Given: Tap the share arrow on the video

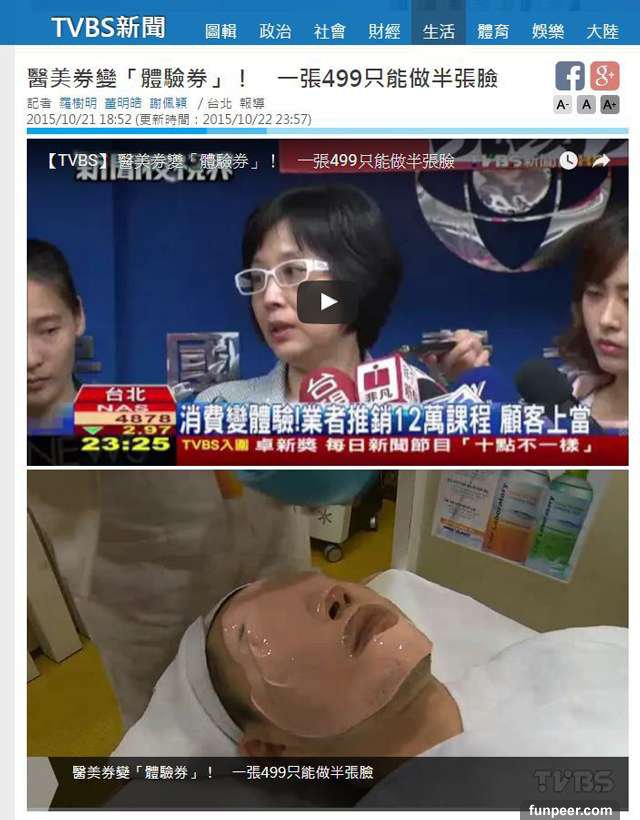Looking at the screenshot, I should (x=601, y=161).
